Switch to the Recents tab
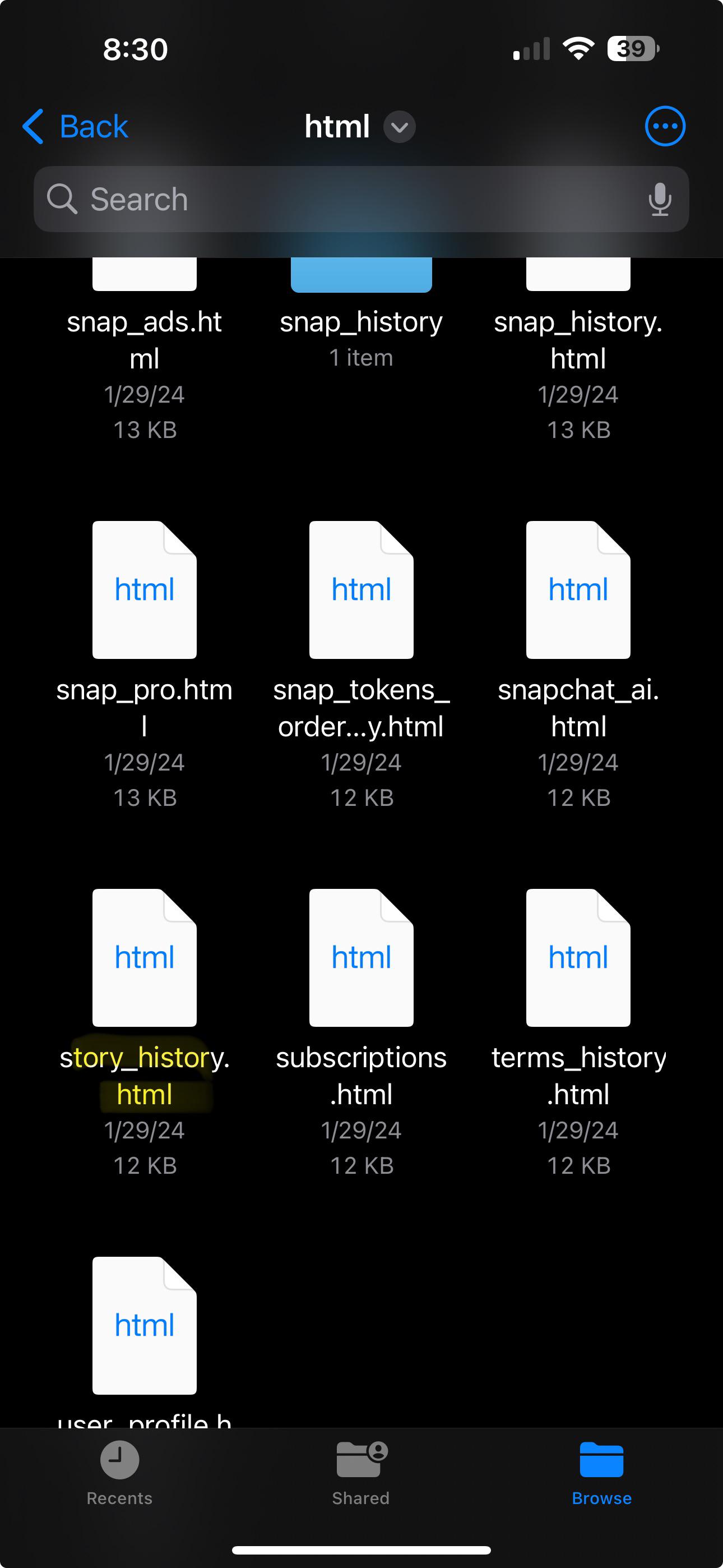This screenshot has height=1568, width=723. pos(119,1470)
